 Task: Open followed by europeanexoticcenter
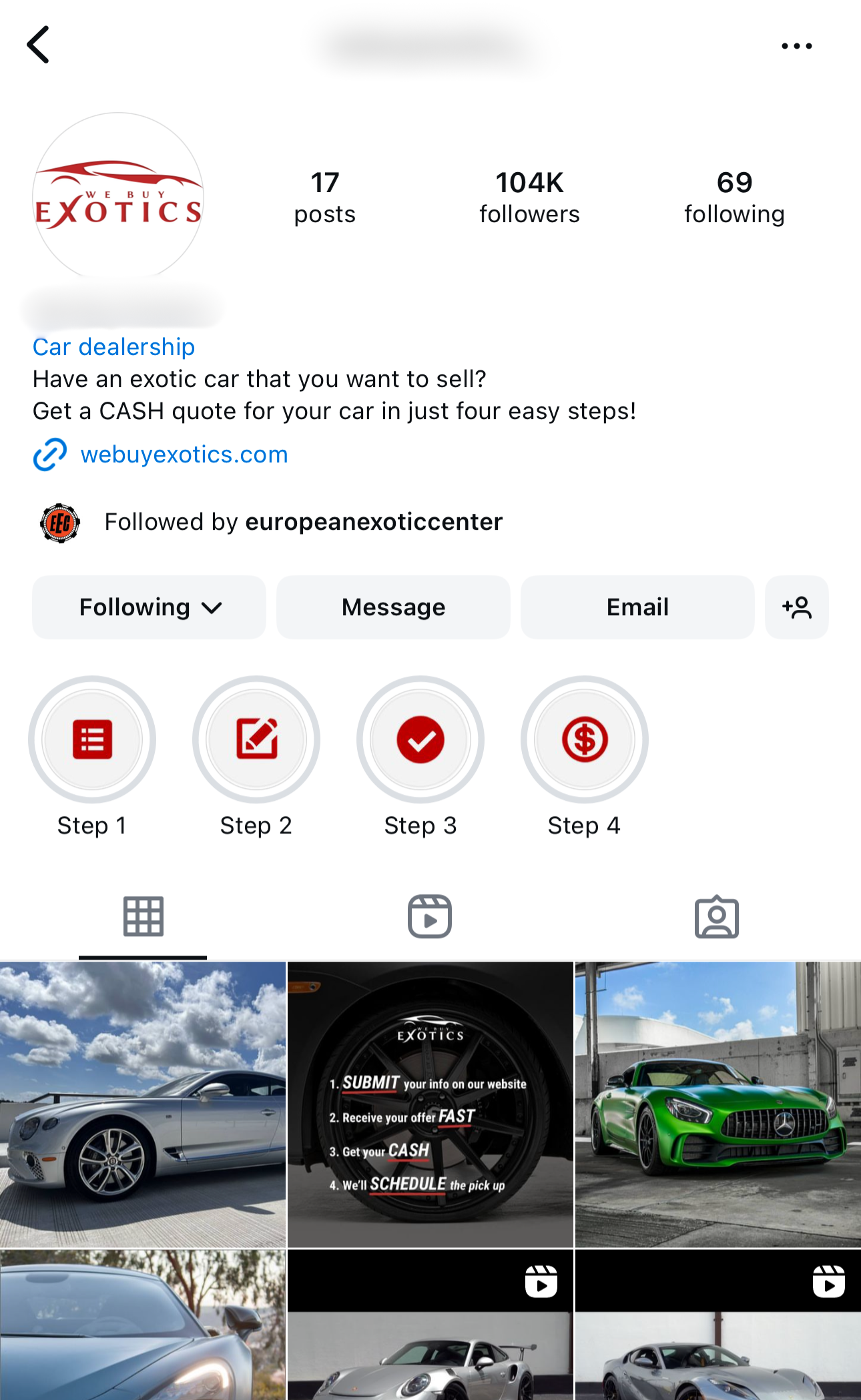[x=303, y=522]
